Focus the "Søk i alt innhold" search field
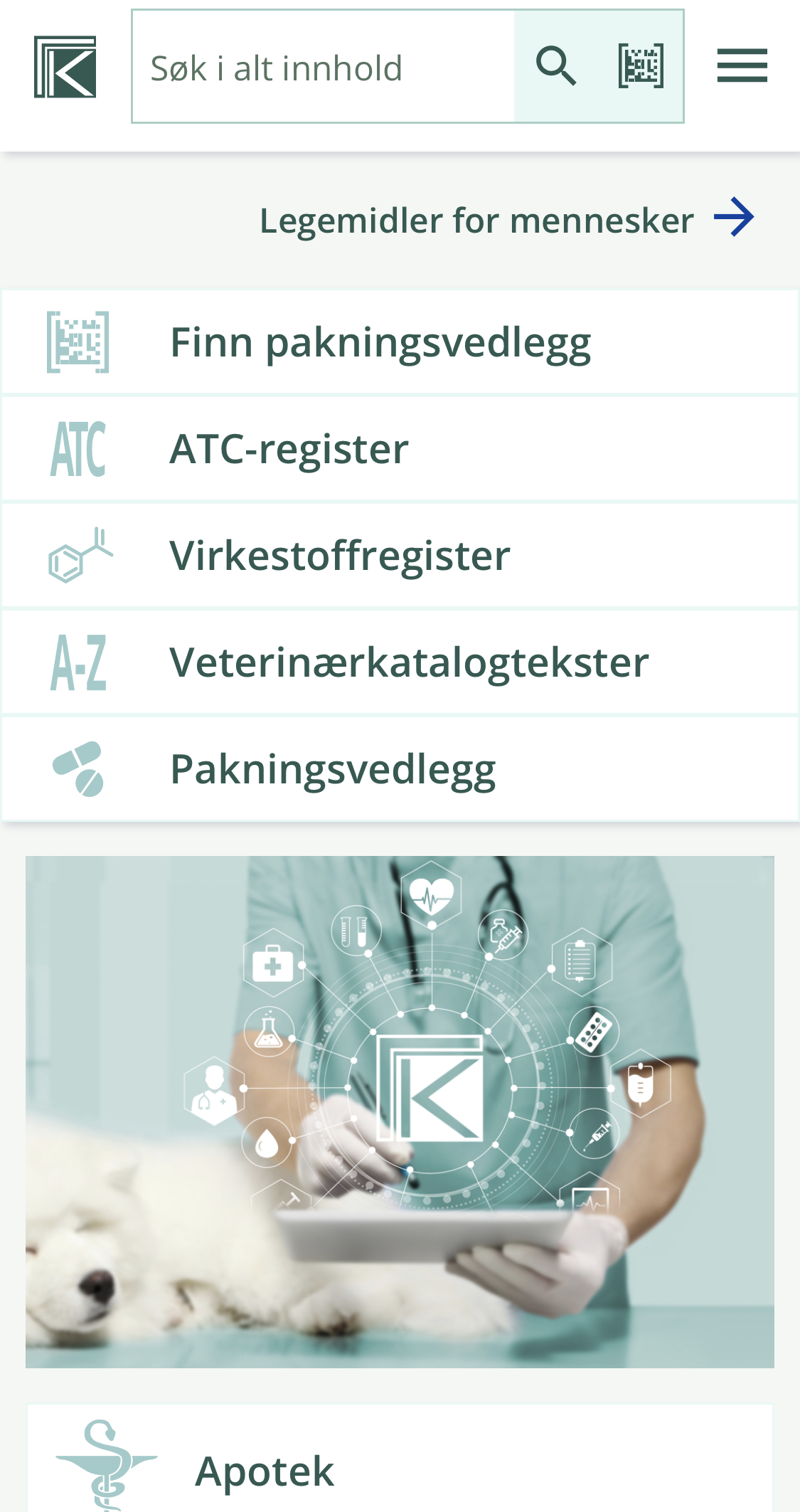The width and height of the screenshot is (800, 1512). coord(324,67)
